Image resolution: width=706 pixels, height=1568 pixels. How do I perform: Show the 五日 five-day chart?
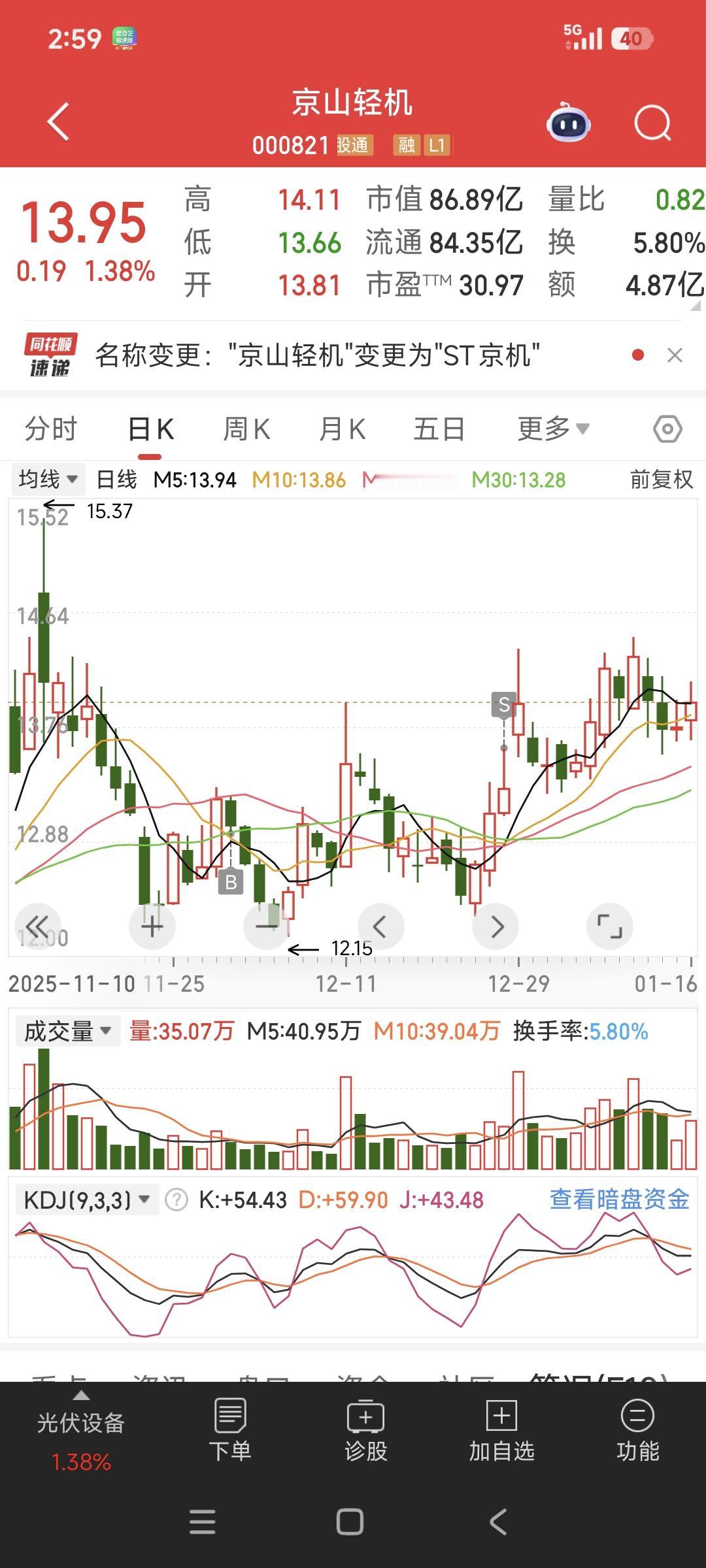tap(439, 429)
